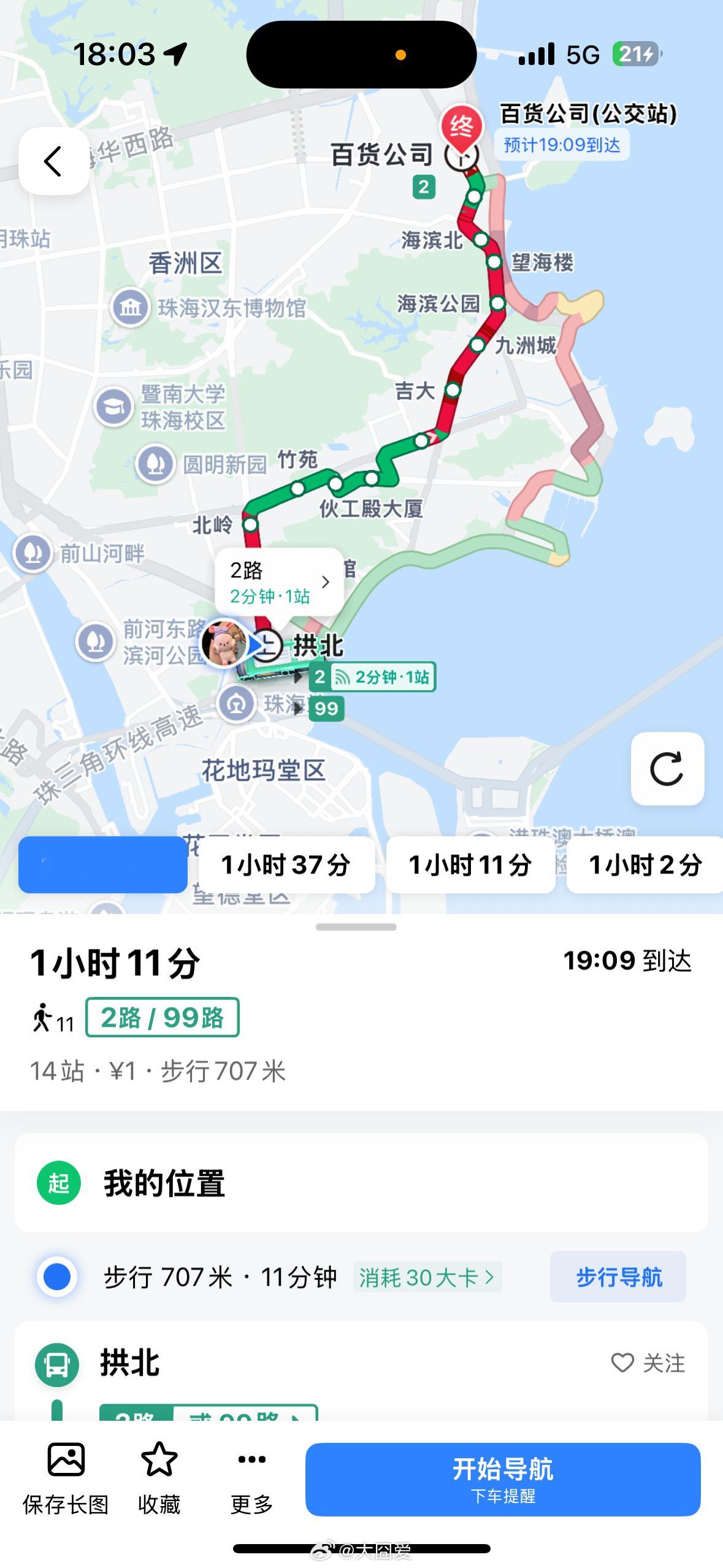
Task: View calories burned 消耗30大卡
Action: click(x=427, y=1278)
